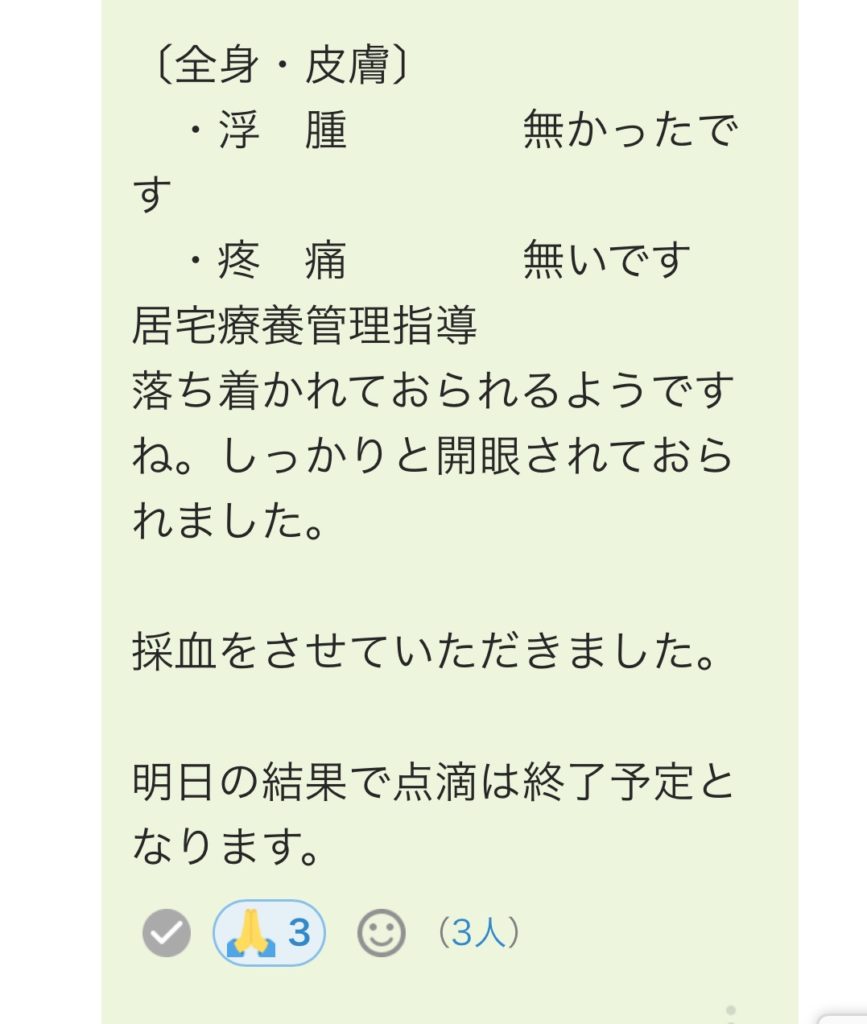Toggle the praying hands reaction chip
This screenshot has width=867, height=1024.
(269, 934)
